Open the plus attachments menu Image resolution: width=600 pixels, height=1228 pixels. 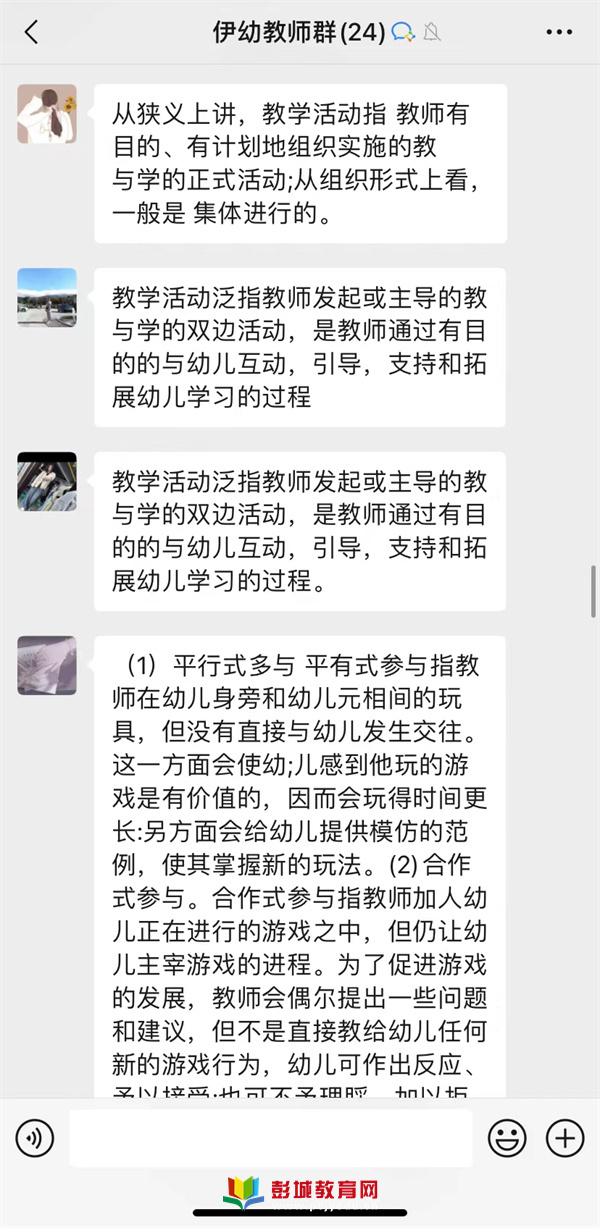565,1138
